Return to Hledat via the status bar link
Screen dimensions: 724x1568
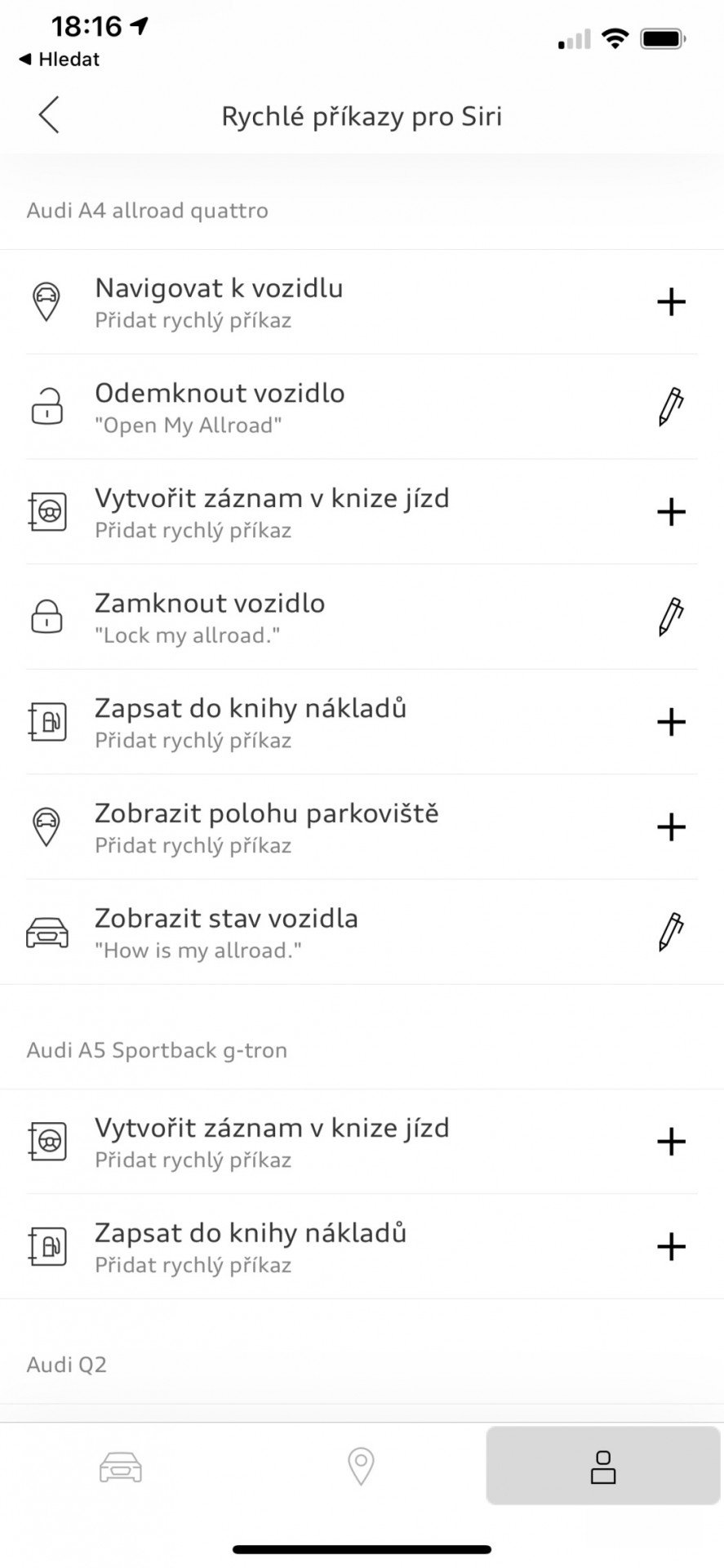coord(59,59)
